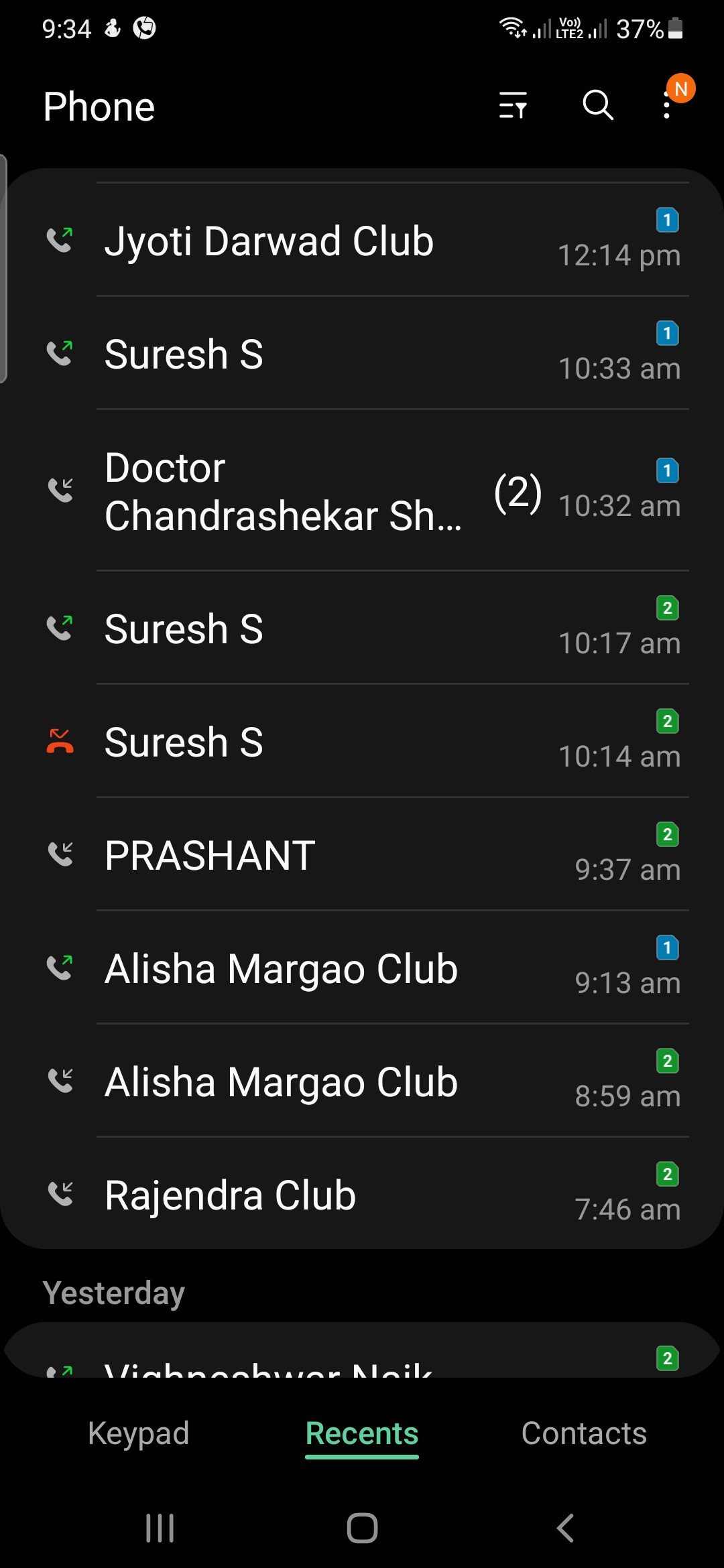Image resolution: width=724 pixels, height=1568 pixels.
Task: Tap the Rajendra Club call entry
Action: click(362, 1195)
